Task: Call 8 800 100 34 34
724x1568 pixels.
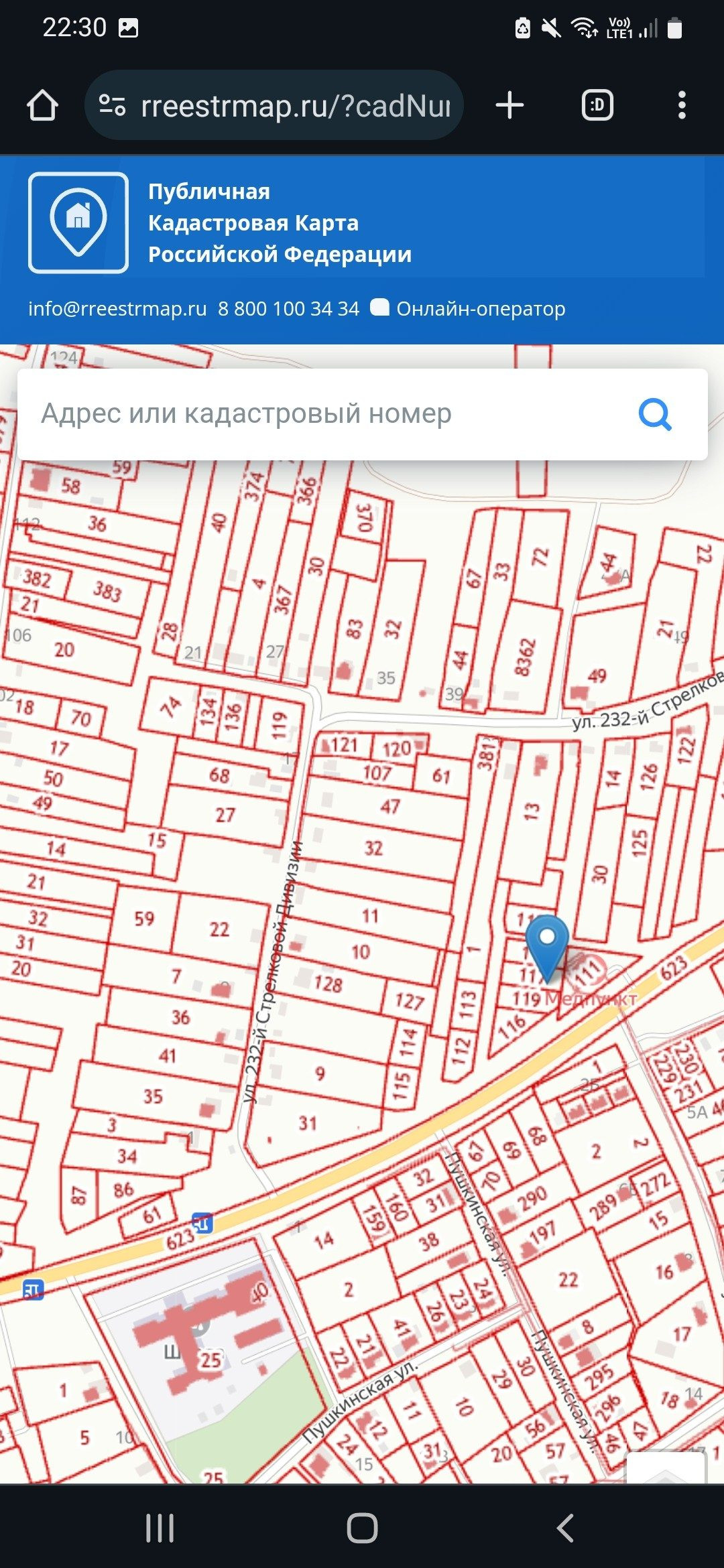Action: coord(288,309)
